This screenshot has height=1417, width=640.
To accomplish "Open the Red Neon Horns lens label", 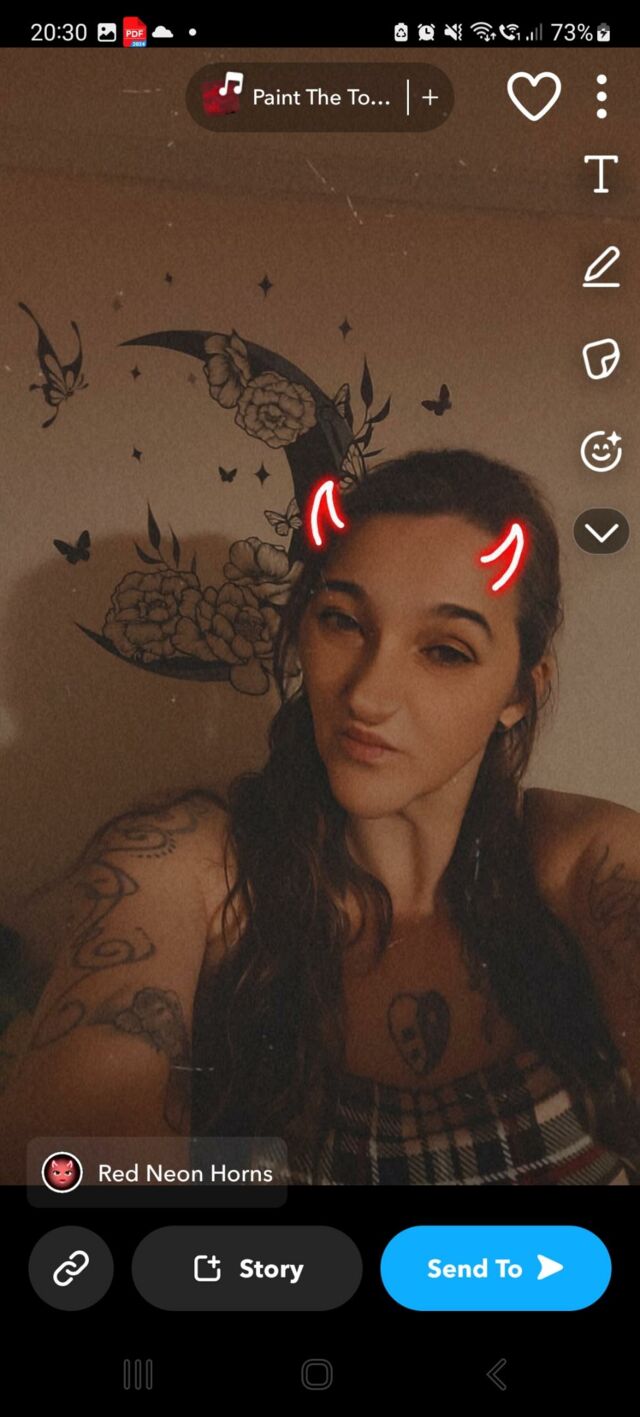I will pyautogui.click(x=158, y=1172).
